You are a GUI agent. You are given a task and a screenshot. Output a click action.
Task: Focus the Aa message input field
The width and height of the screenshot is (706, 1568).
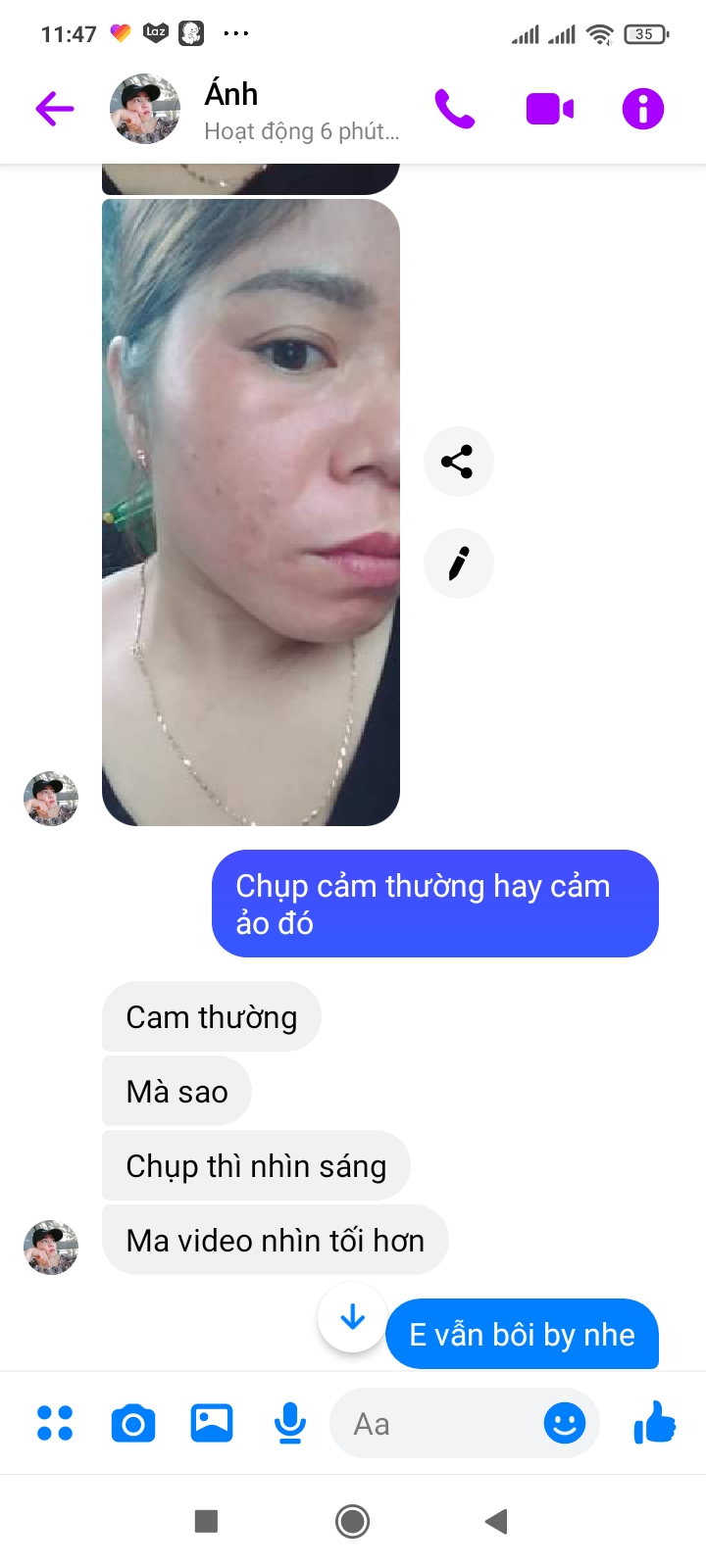[431, 1423]
